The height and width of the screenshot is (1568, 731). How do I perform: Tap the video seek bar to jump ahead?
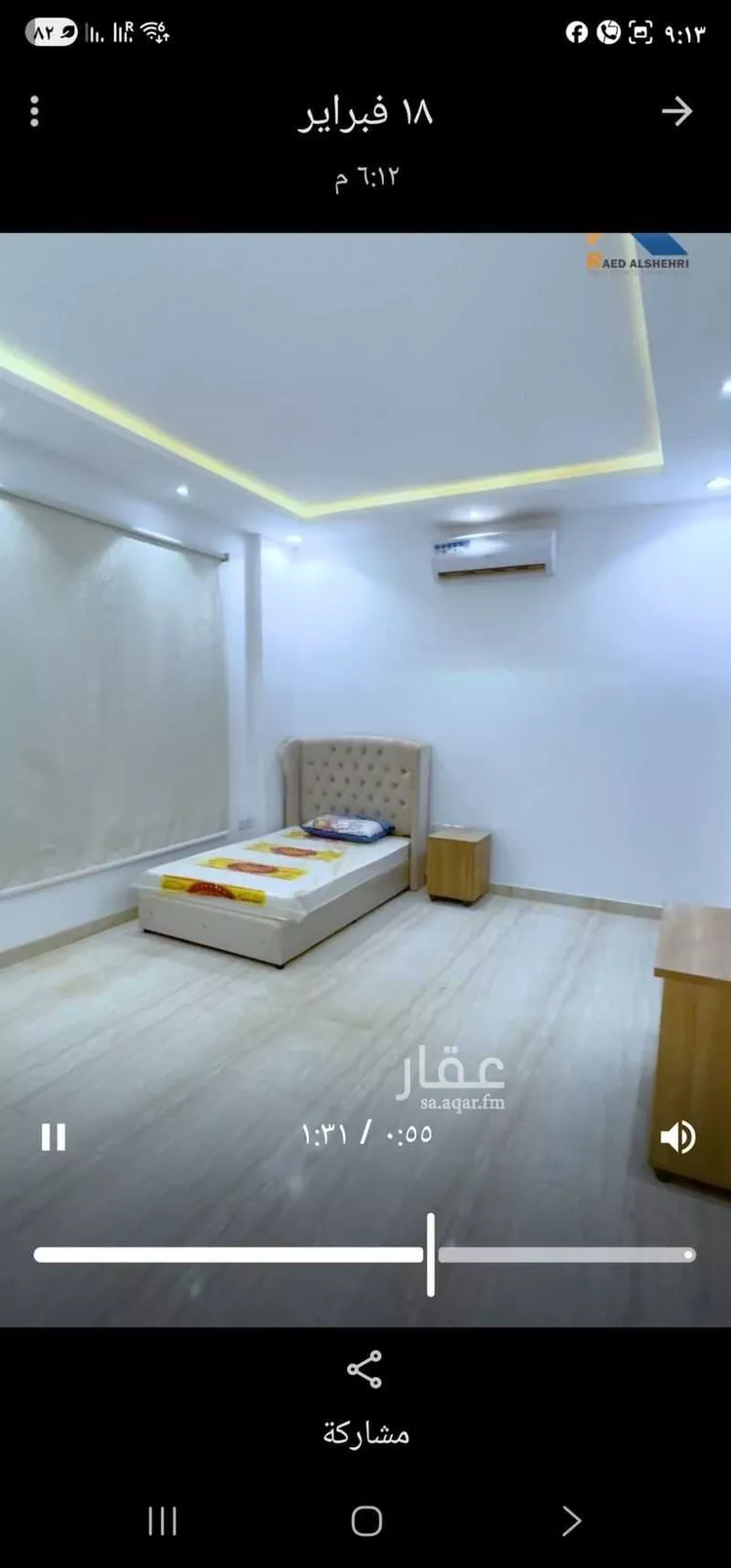[x=565, y=1255]
